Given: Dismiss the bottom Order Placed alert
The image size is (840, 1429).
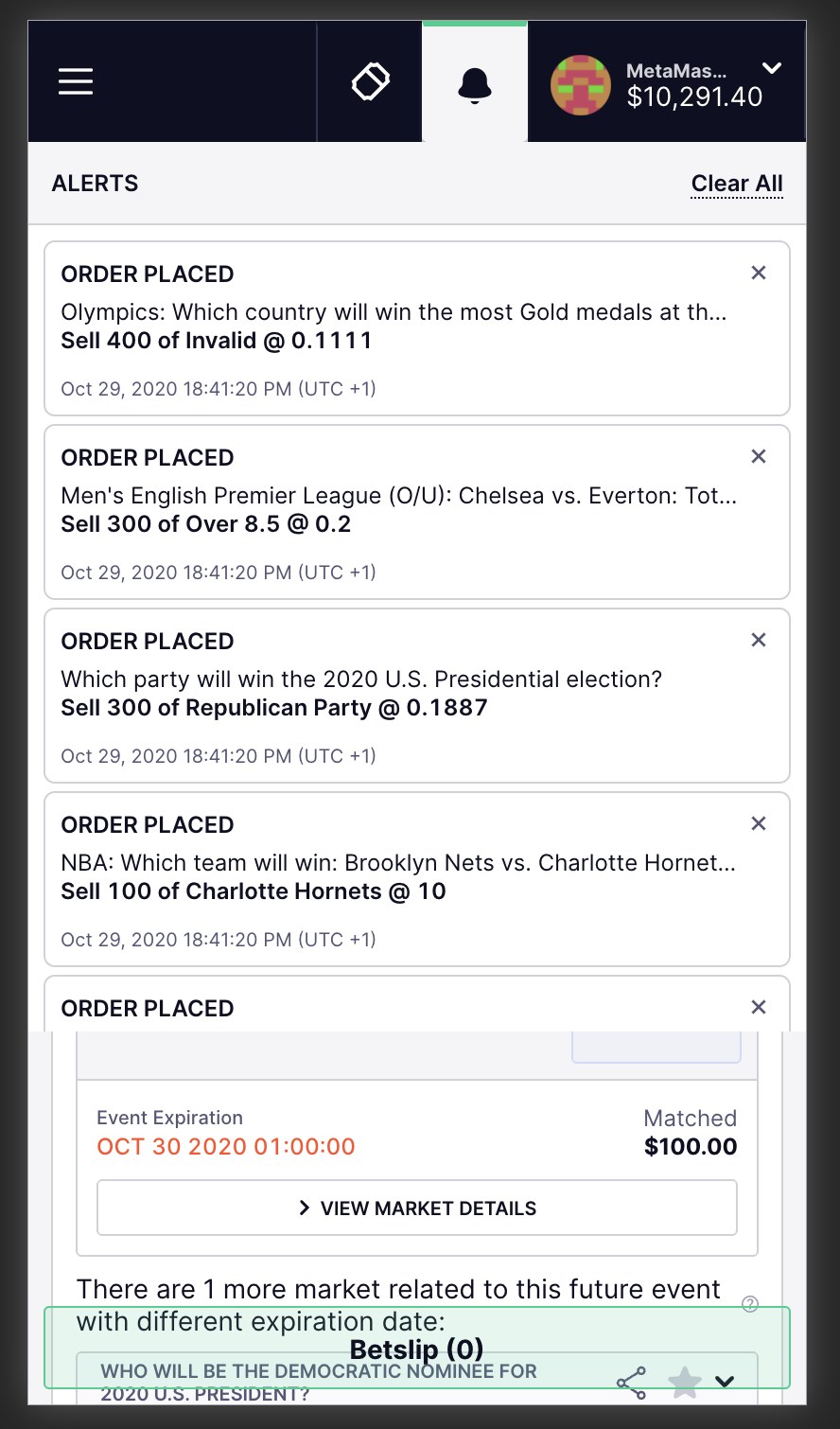Looking at the screenshot, I should tap(758, 1007).
